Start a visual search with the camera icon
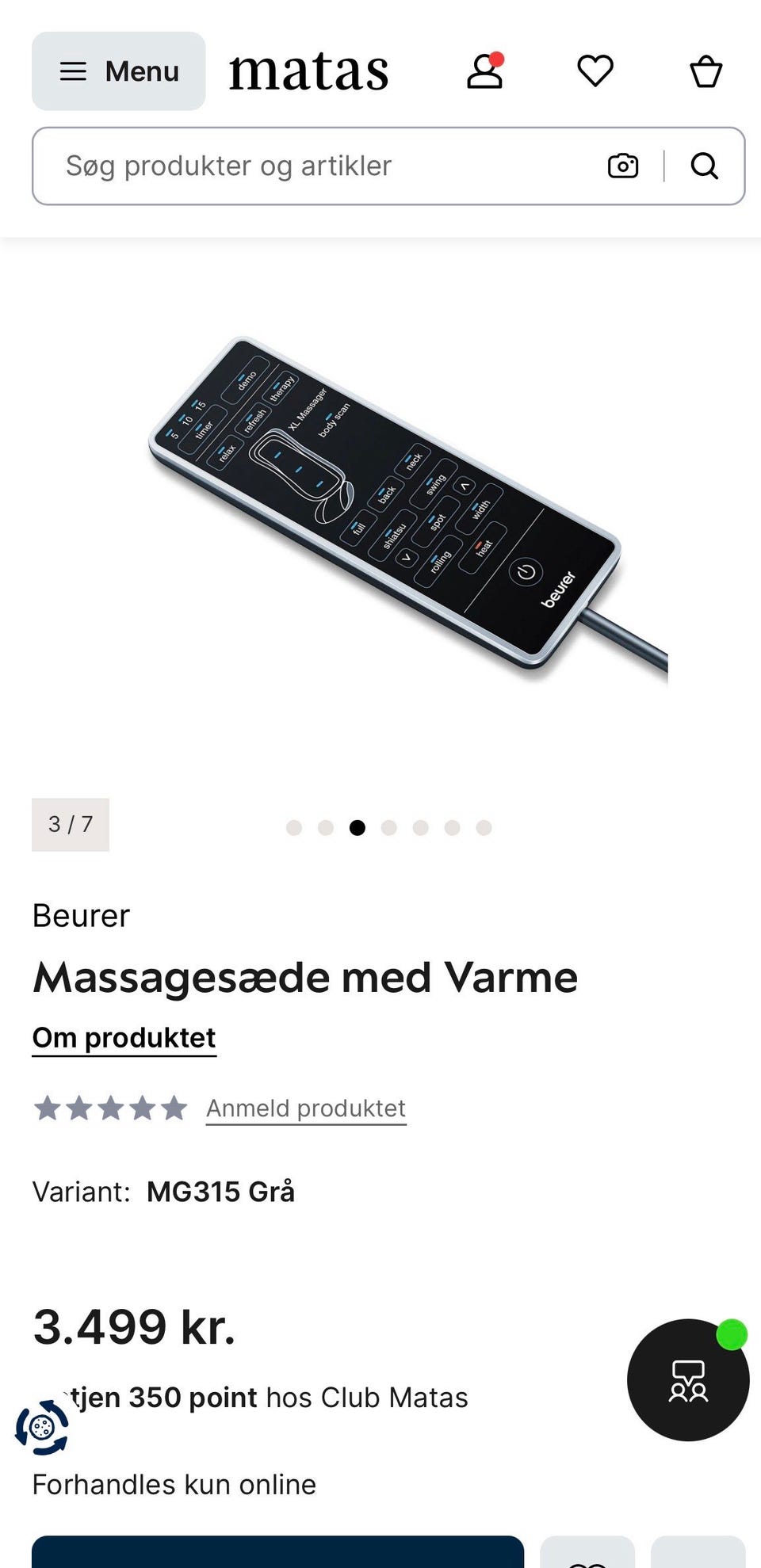The width and height of the screenshot is (761, 1568). coord(623,166)
